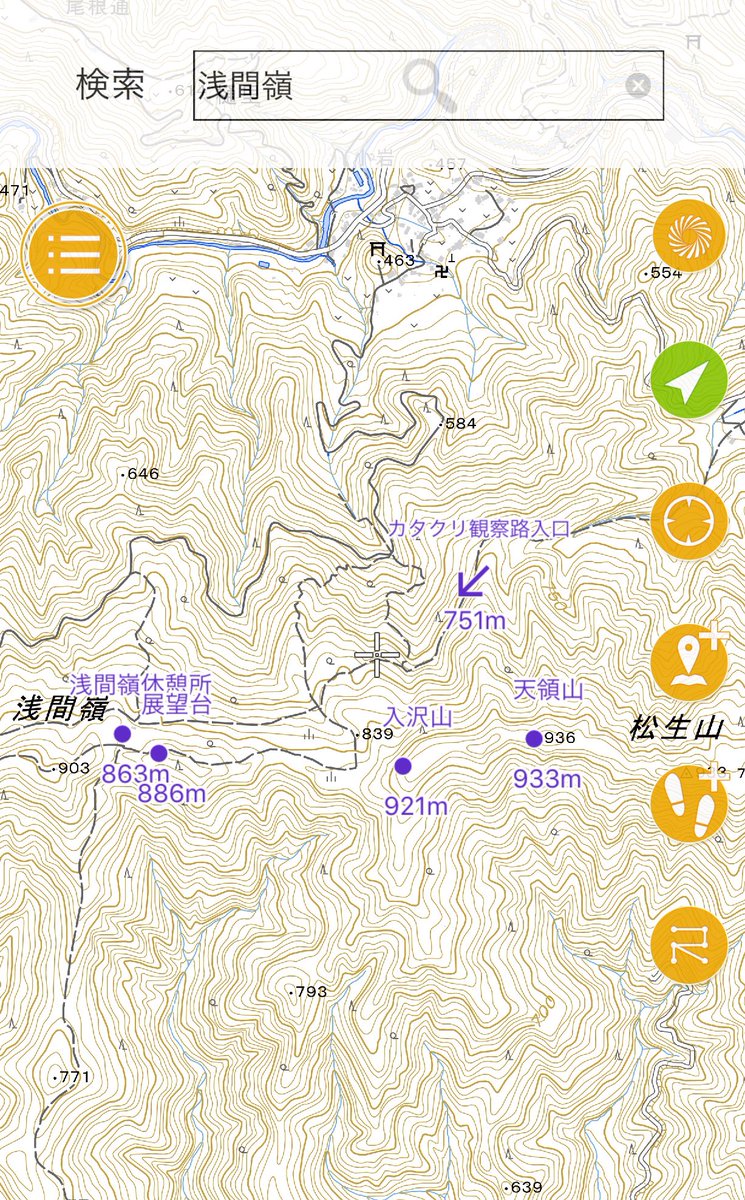Tap the orange footprints track button
The width and height of the screenshot is (745, 1200).
689,803
